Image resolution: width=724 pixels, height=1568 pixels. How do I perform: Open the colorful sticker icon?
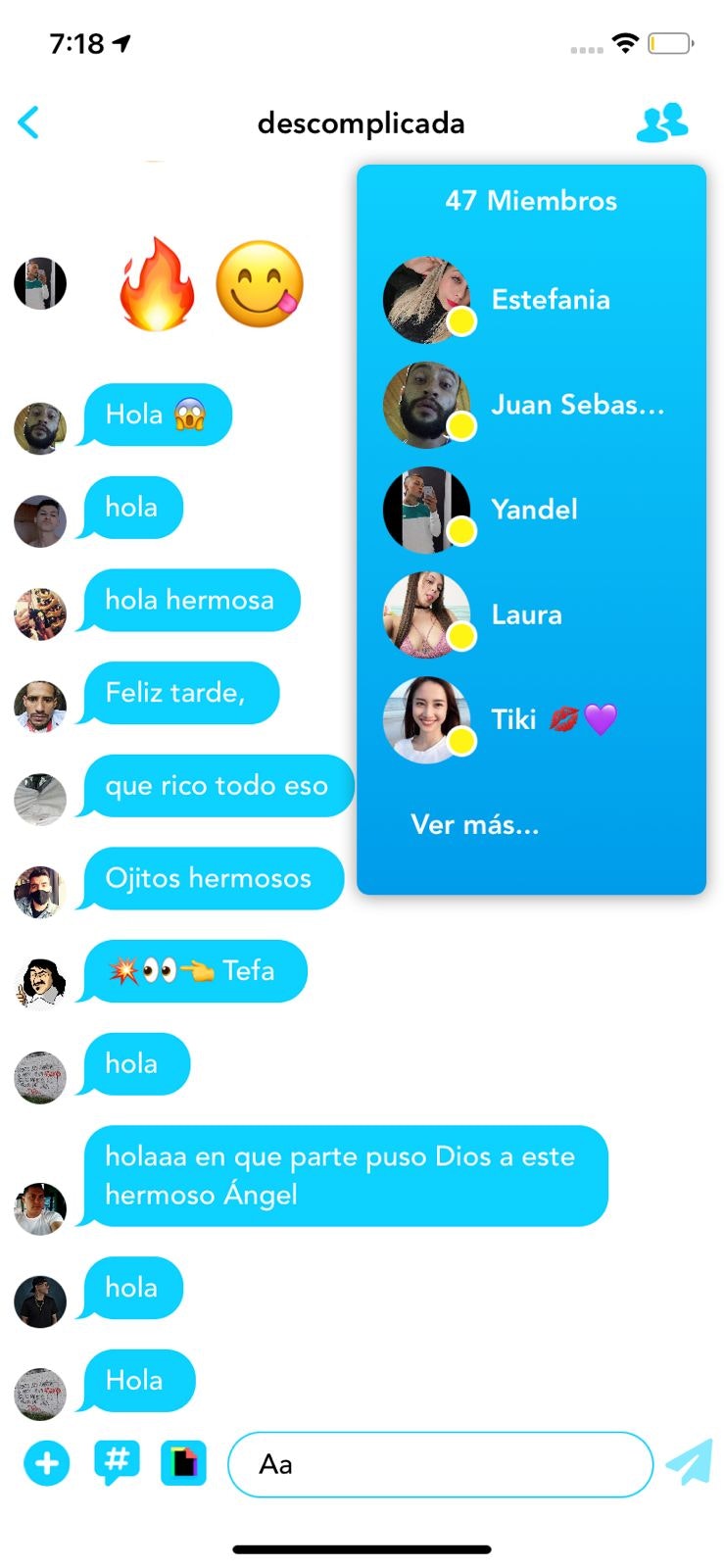[183, 1463]
